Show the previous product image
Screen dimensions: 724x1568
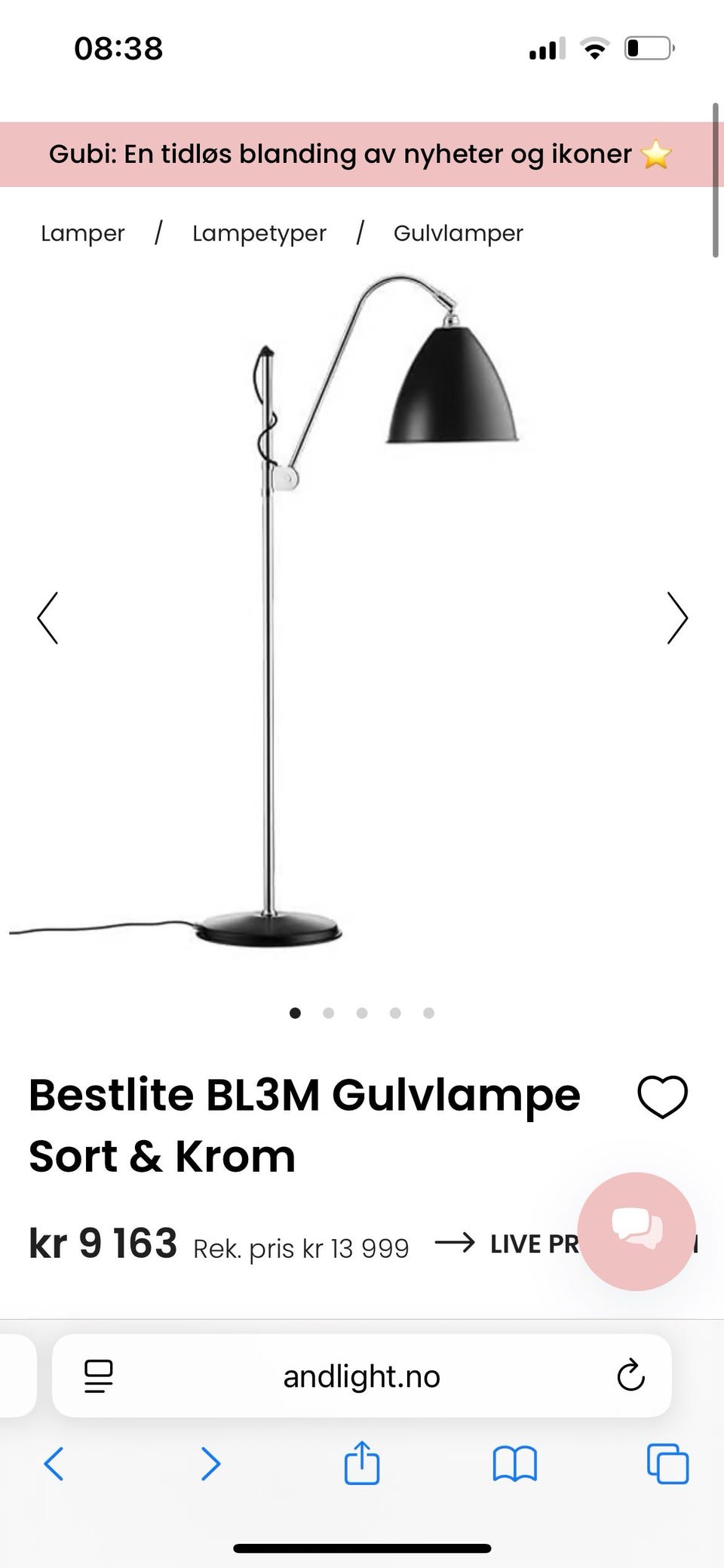[48, 617]
